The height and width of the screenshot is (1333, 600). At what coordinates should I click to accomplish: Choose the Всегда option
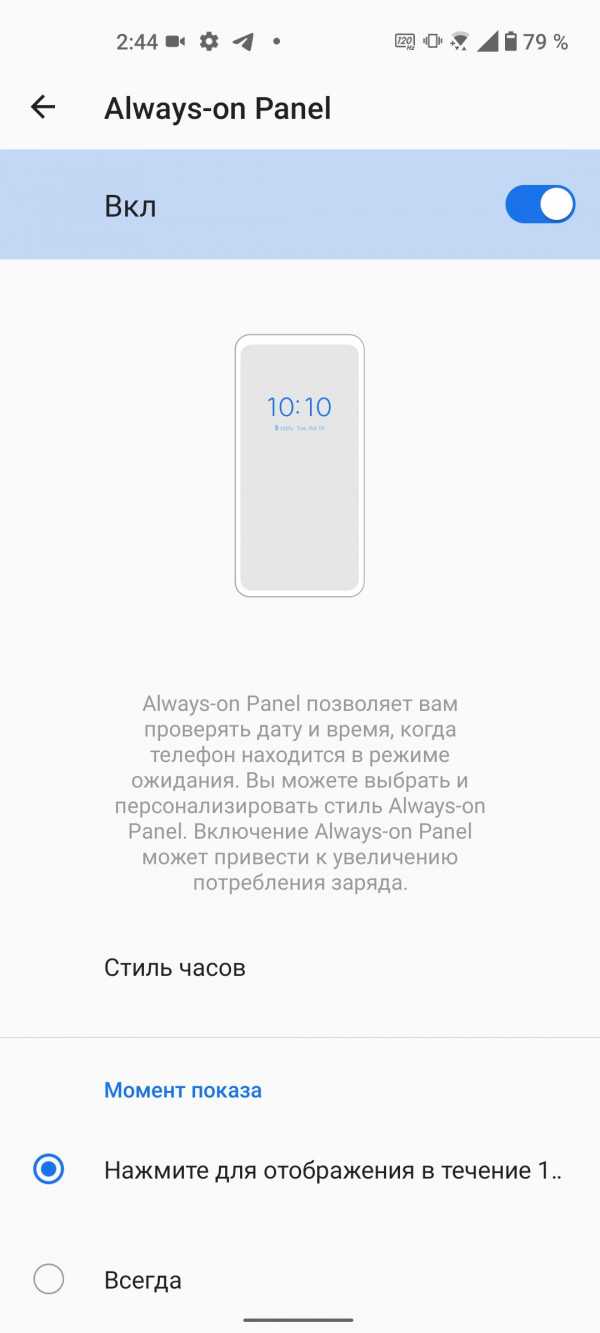point(300,1279)
